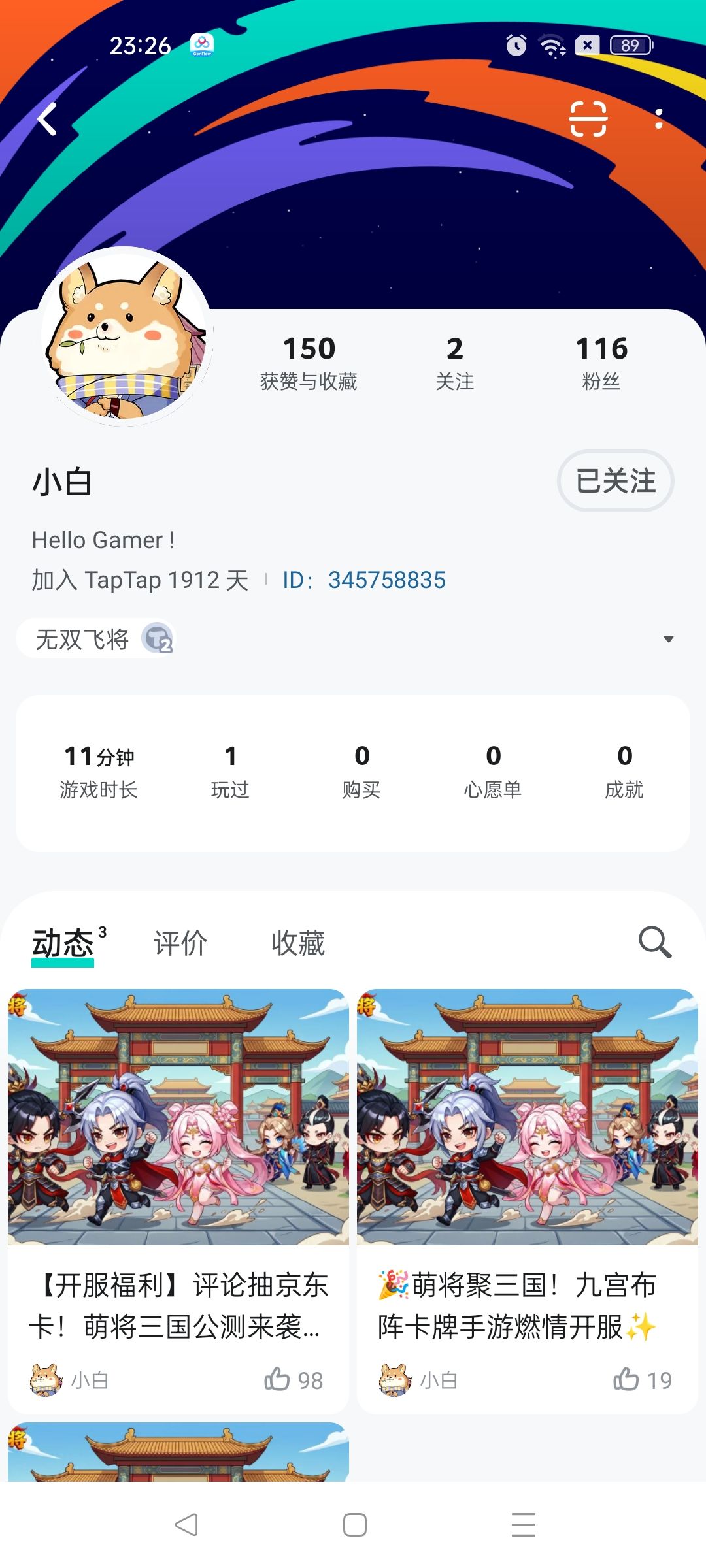This screenshot has height=1568, width=706.
Task: Search within this user's posts
Action: [x=655, y=942]
